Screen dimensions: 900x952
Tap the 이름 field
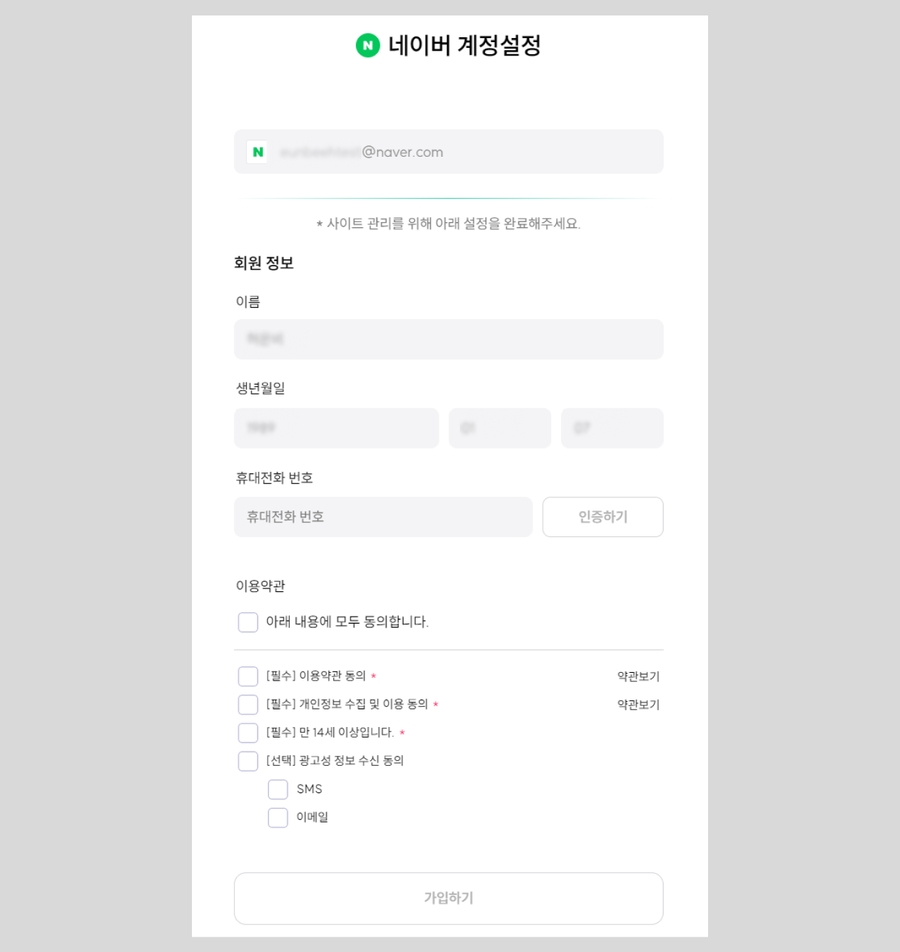point(448,339)
